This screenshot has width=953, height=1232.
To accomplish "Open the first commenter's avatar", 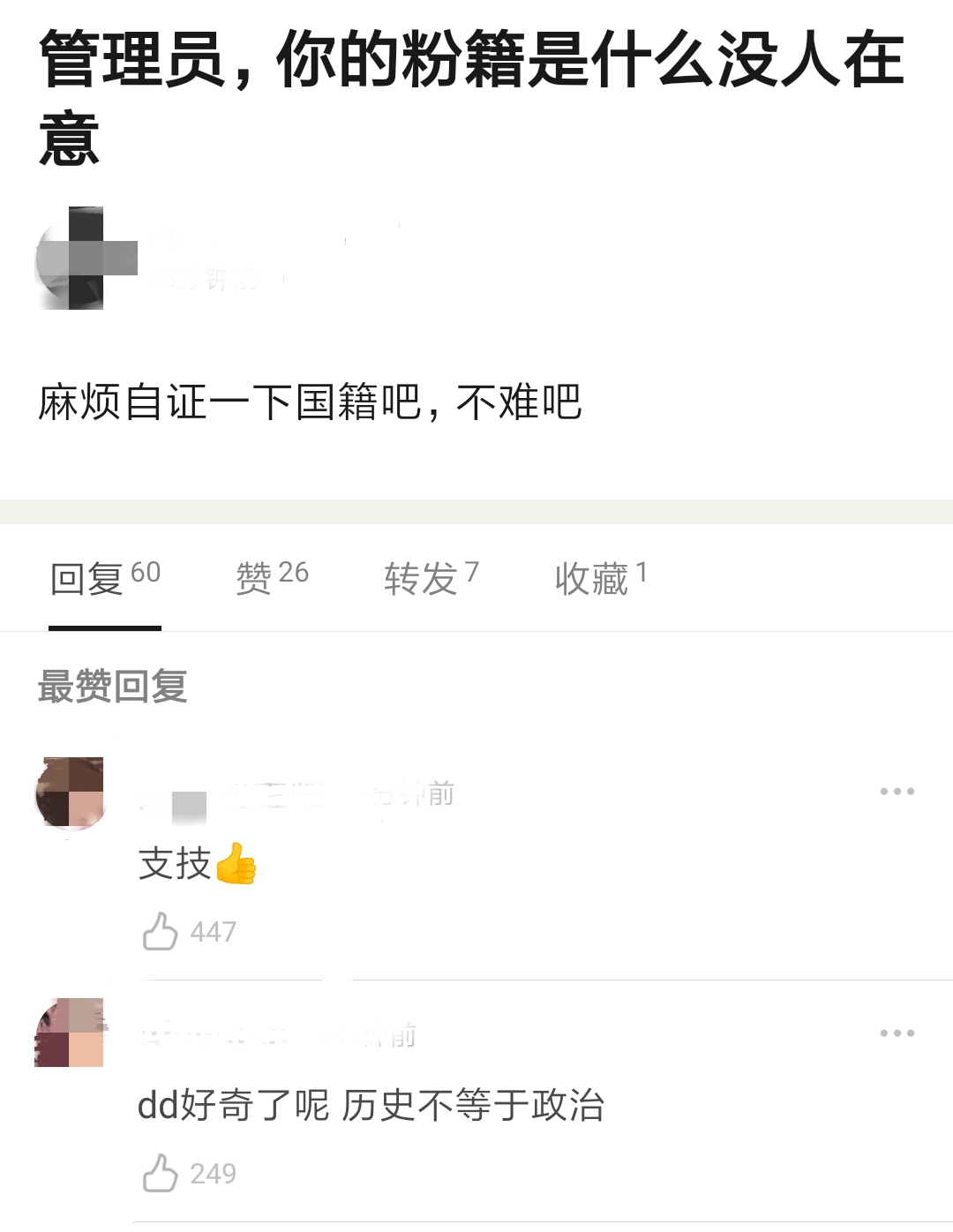I will 71,792.
